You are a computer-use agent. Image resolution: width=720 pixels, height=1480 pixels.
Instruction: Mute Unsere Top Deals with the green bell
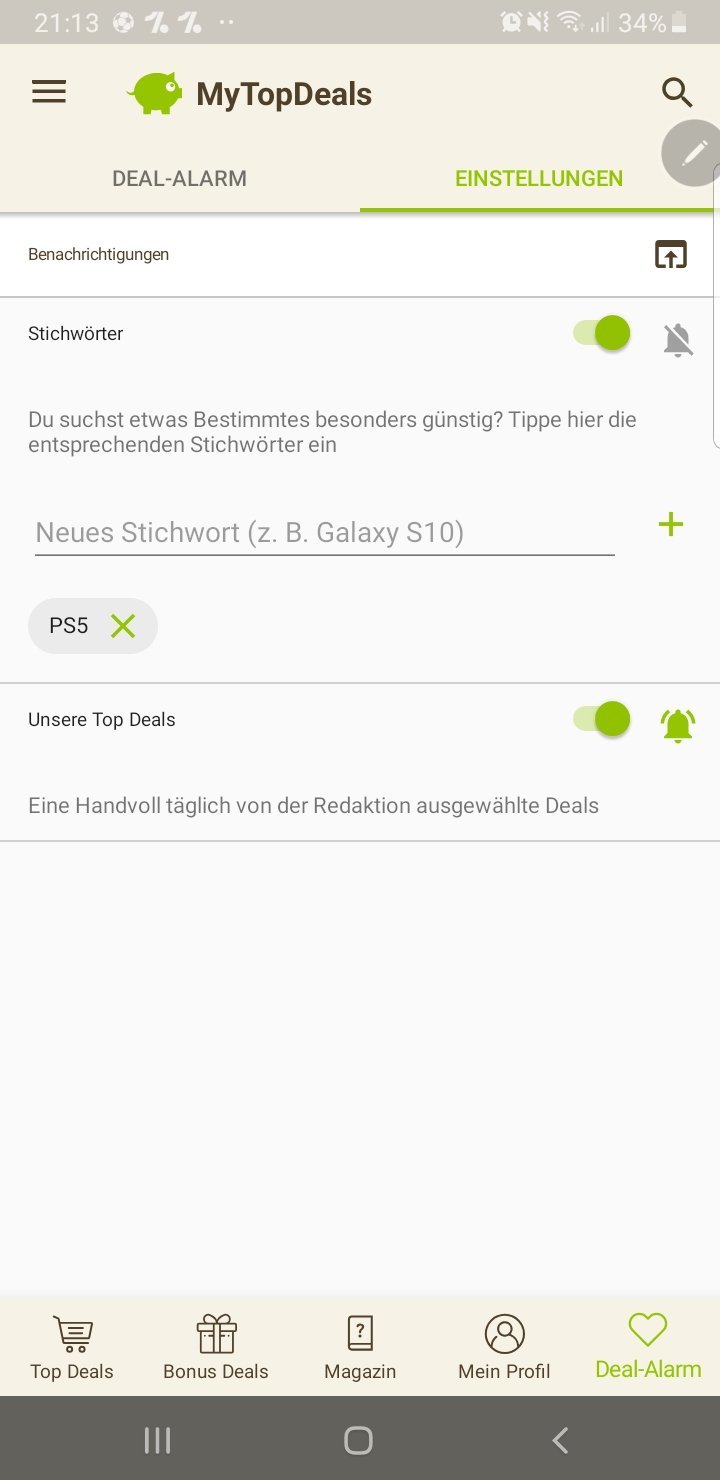coord(678,724)
